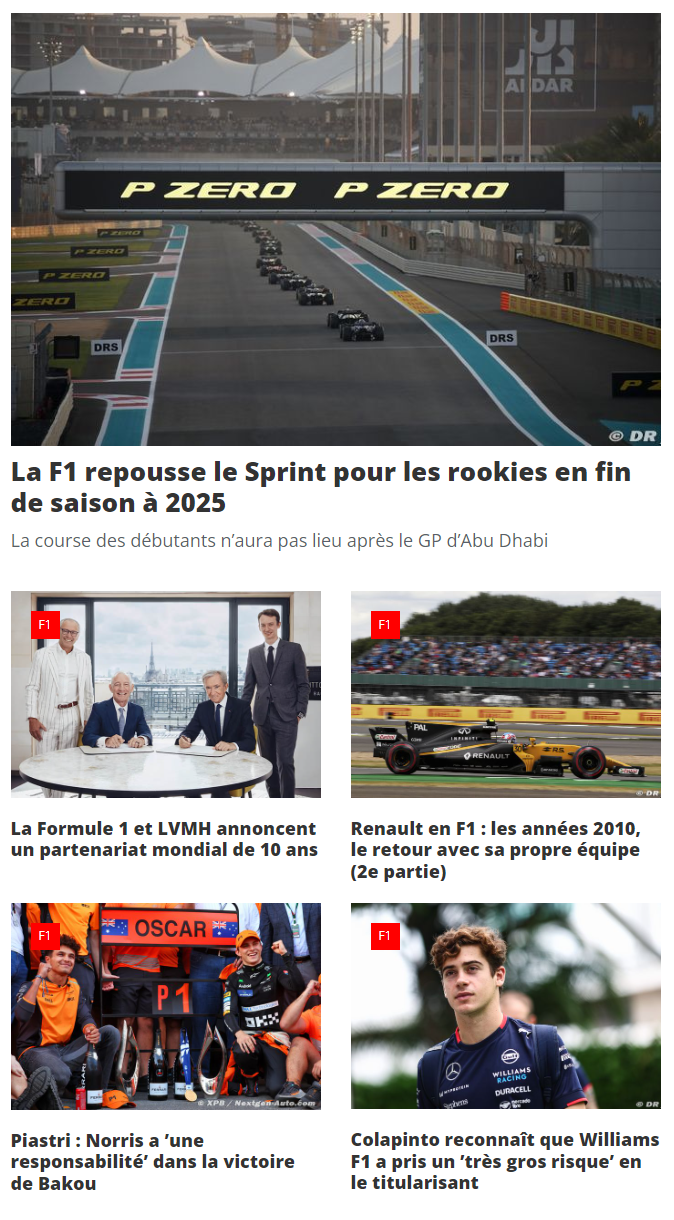The height and width of the screenshot is (1220, 674).
Task: Read Renault en F1 années 2010 article
Action: coord(496,850)
